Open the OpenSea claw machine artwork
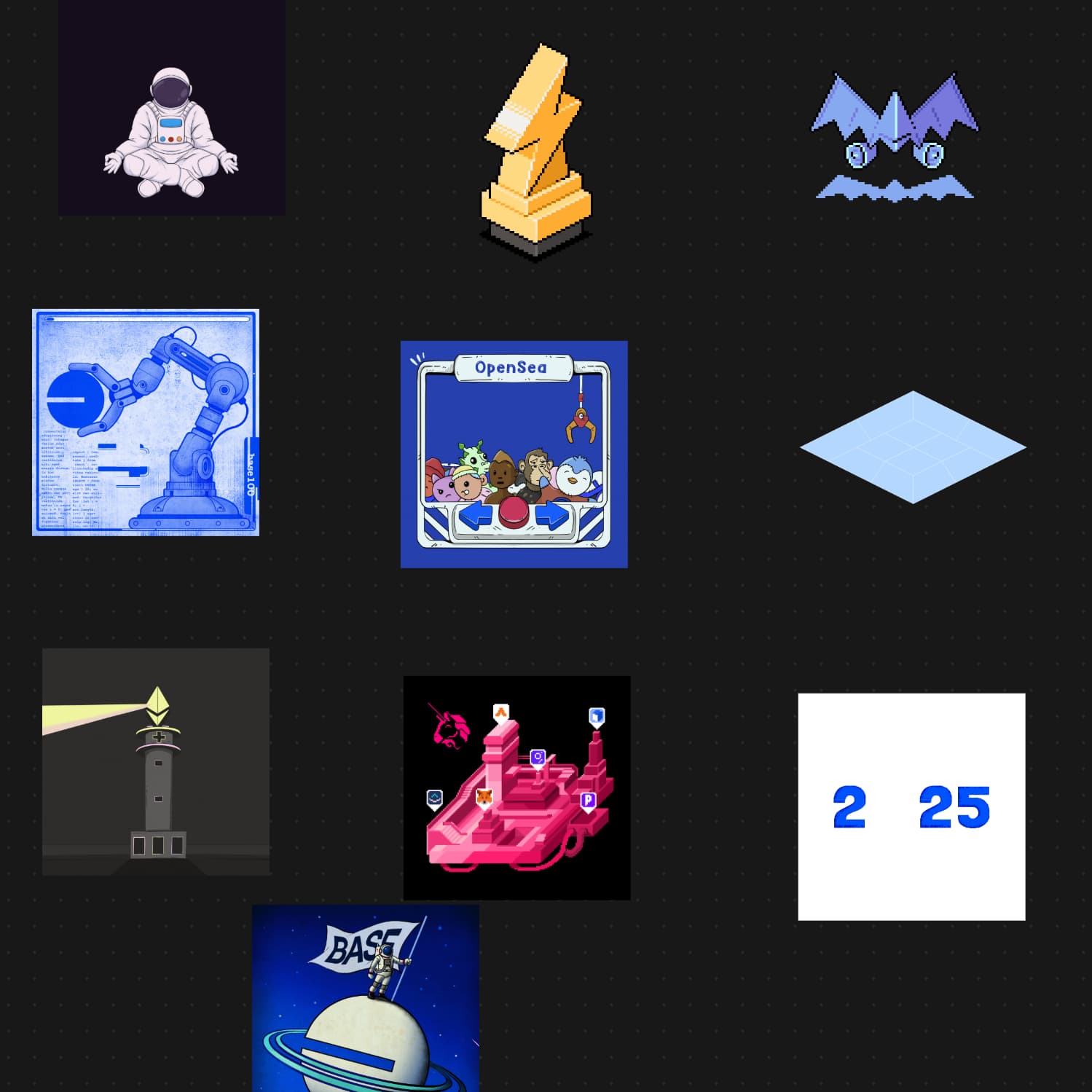The width and height of the screenshot is (1092, 1092). 514,455
